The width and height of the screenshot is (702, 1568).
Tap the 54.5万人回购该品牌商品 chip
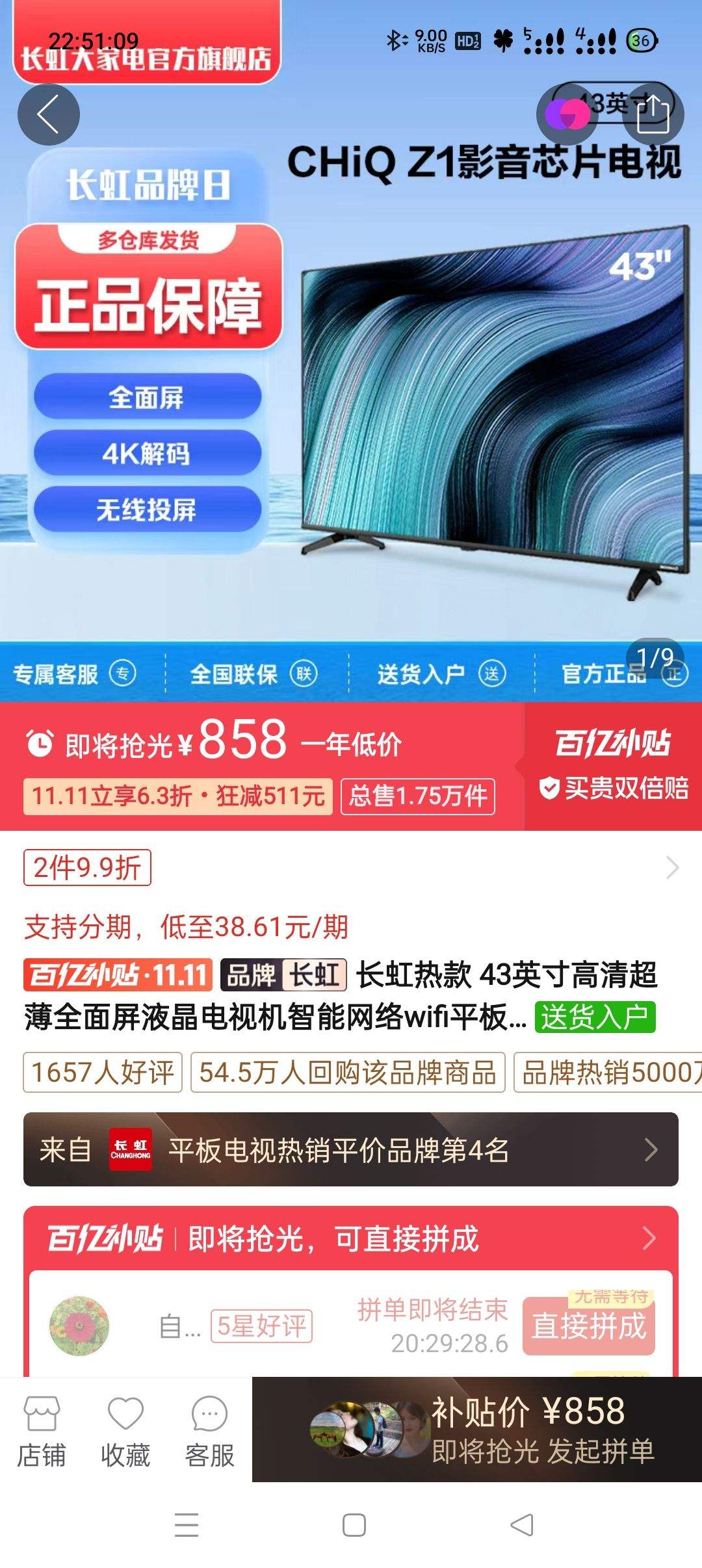348,1072
